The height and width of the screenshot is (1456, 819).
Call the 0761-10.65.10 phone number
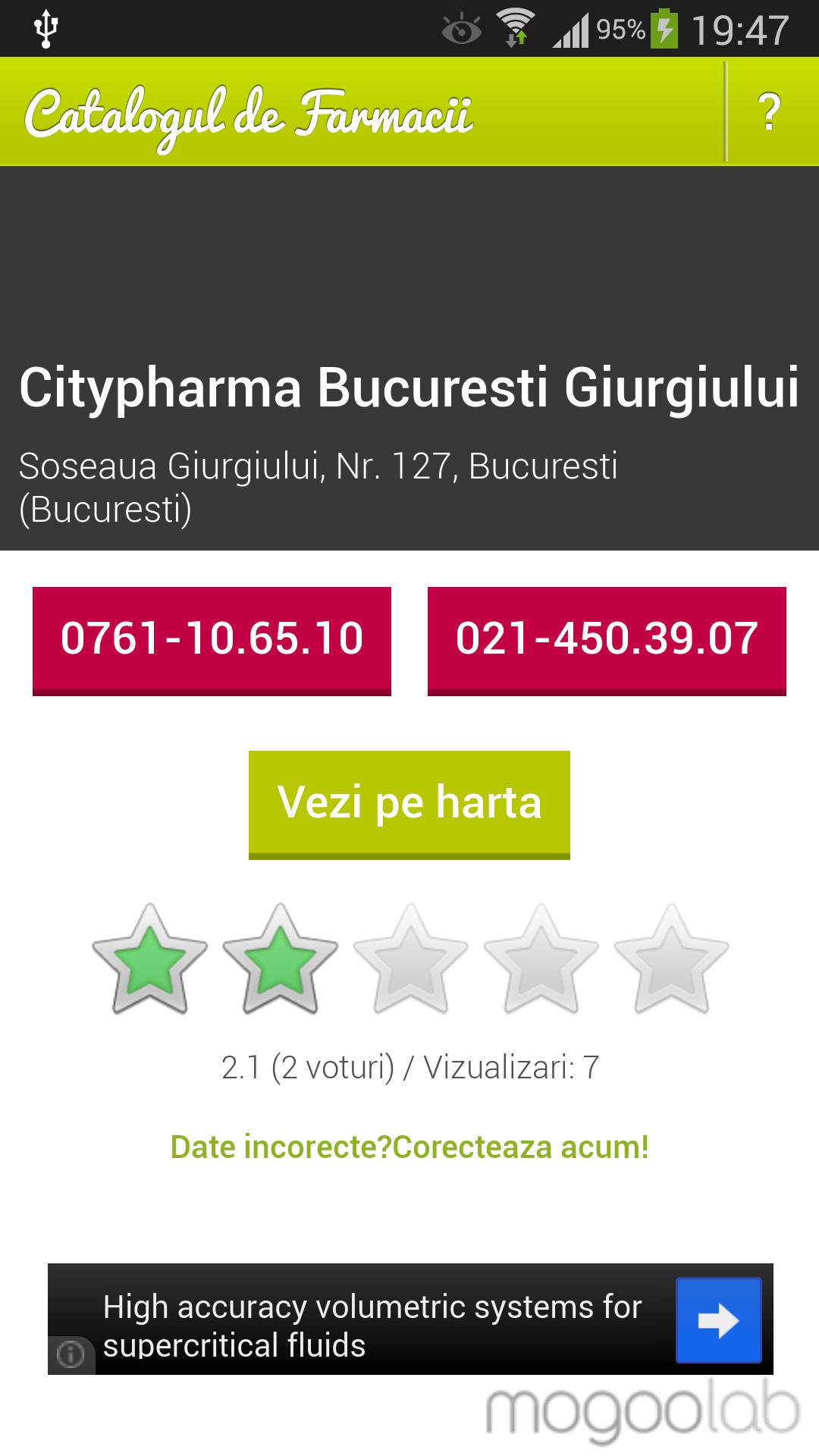213,639
